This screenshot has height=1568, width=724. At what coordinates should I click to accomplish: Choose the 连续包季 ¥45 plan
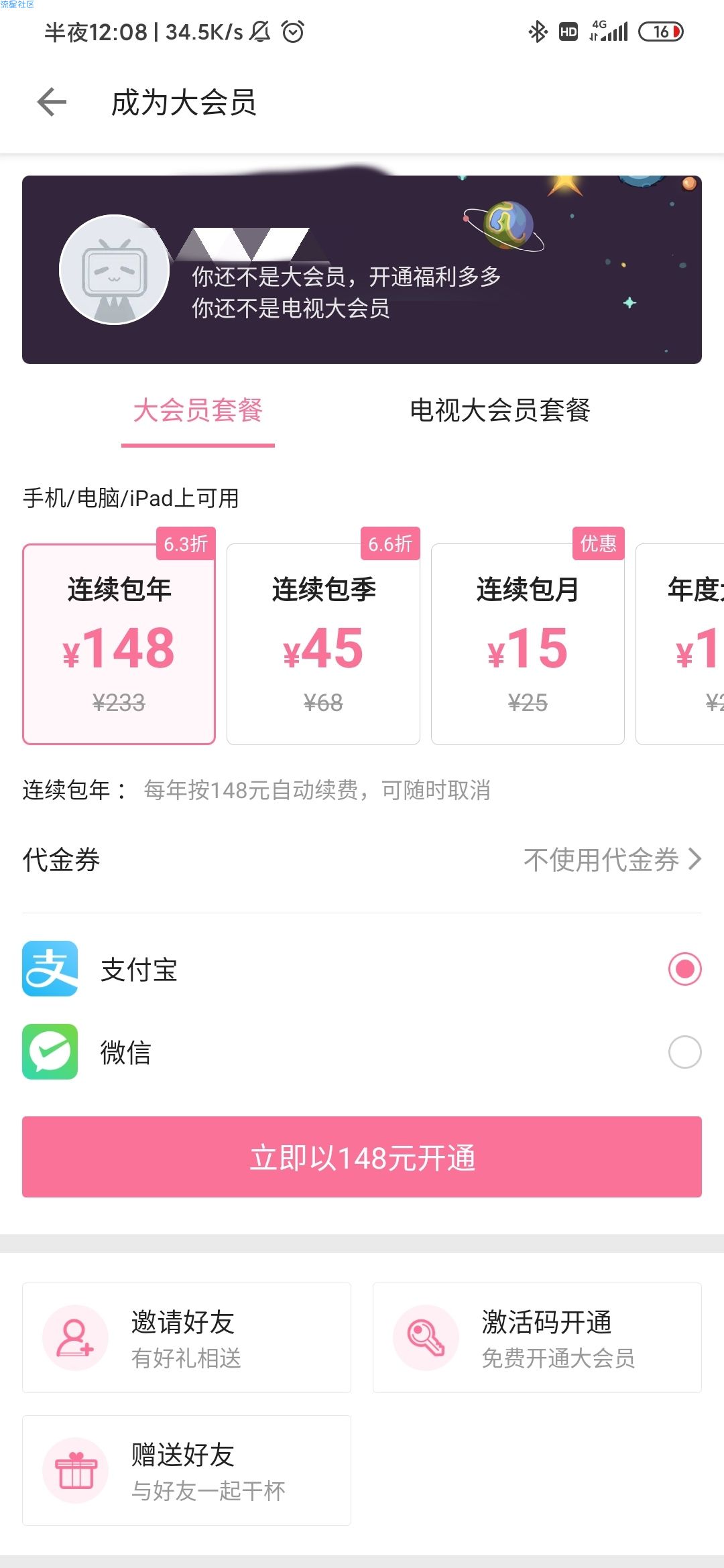tap(323, 644)
